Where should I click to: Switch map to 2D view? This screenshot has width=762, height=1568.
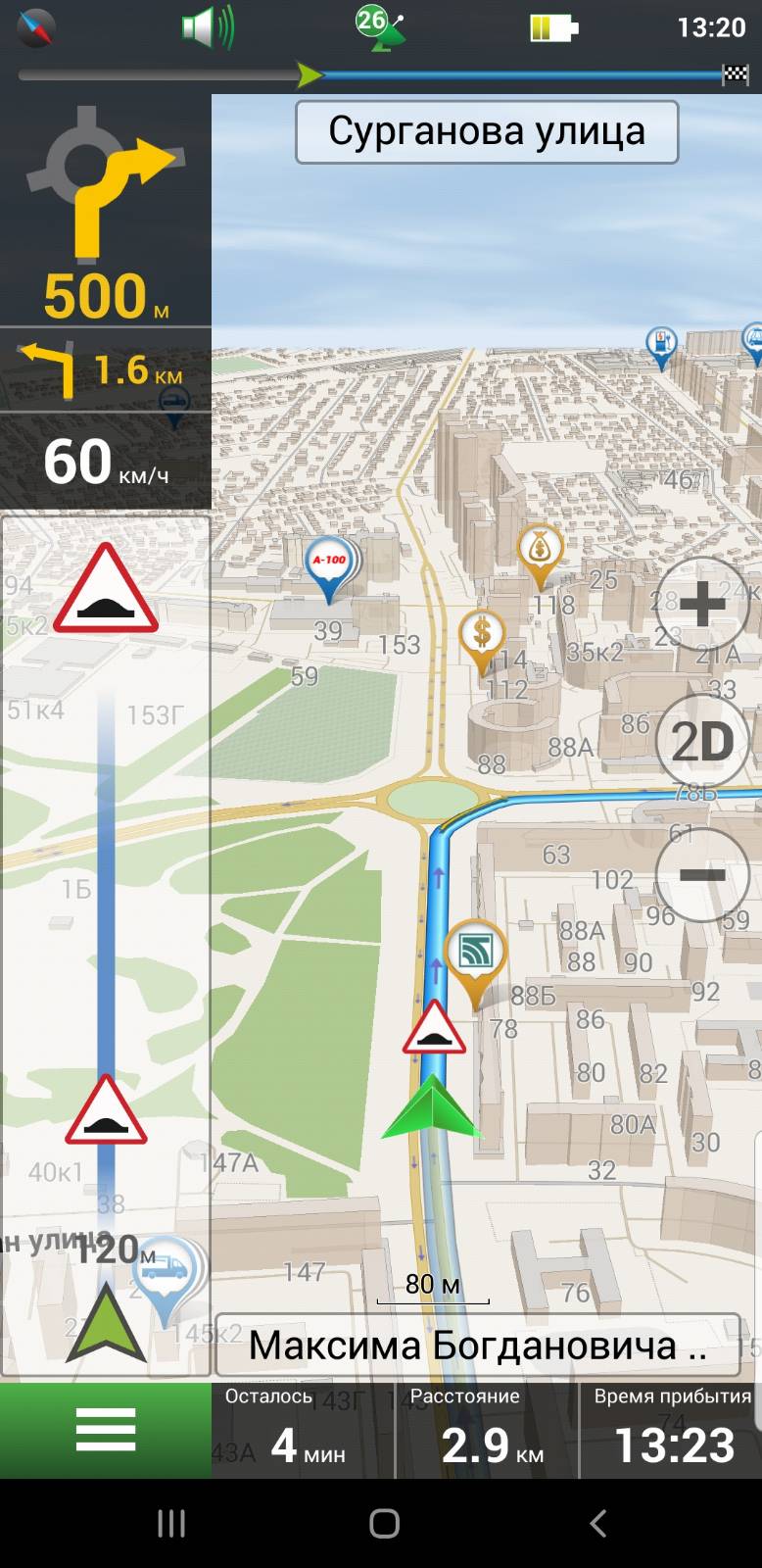(x=701, y=742)
